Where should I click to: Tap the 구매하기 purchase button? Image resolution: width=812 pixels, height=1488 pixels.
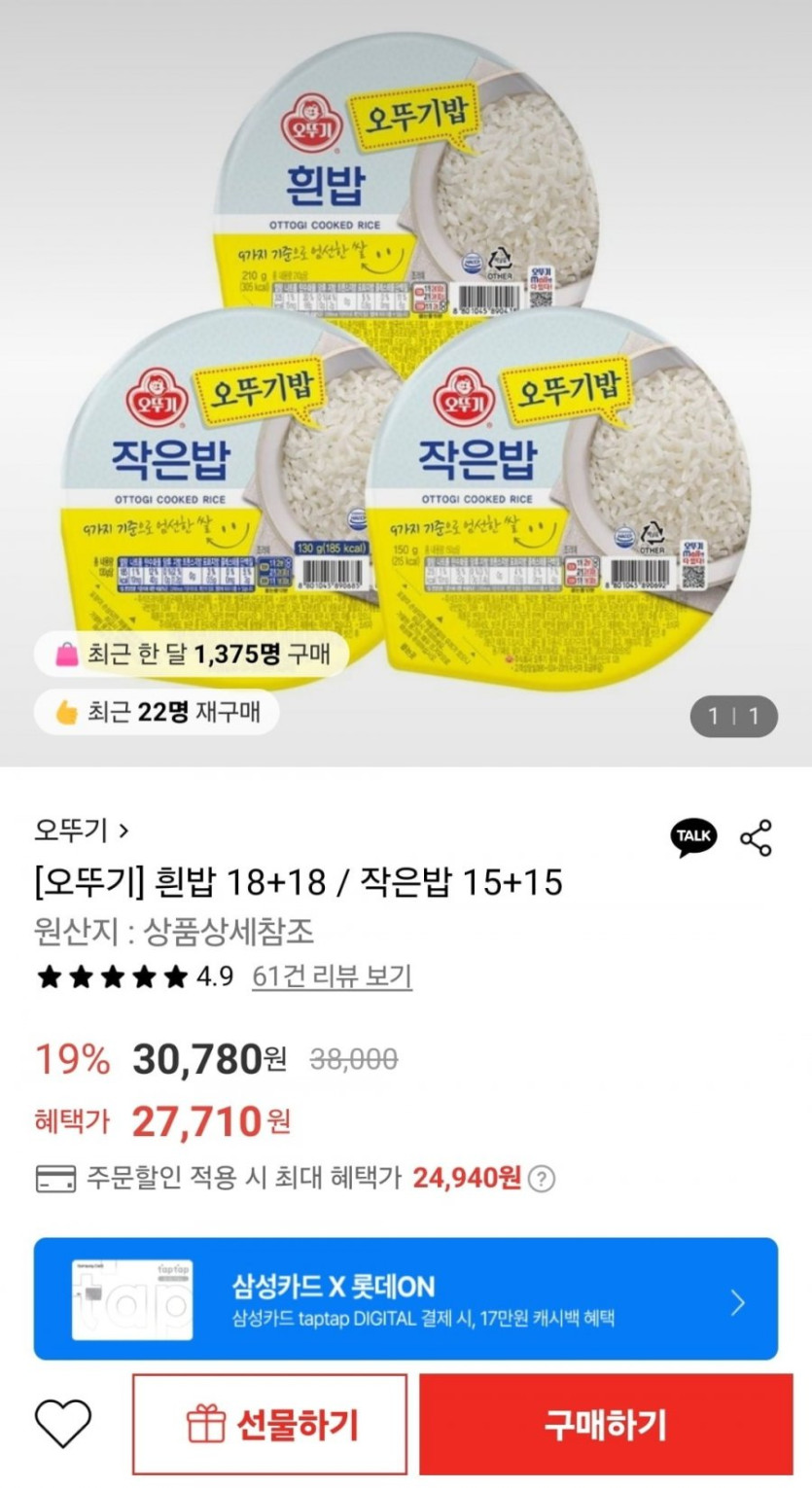coord(606,1425)
